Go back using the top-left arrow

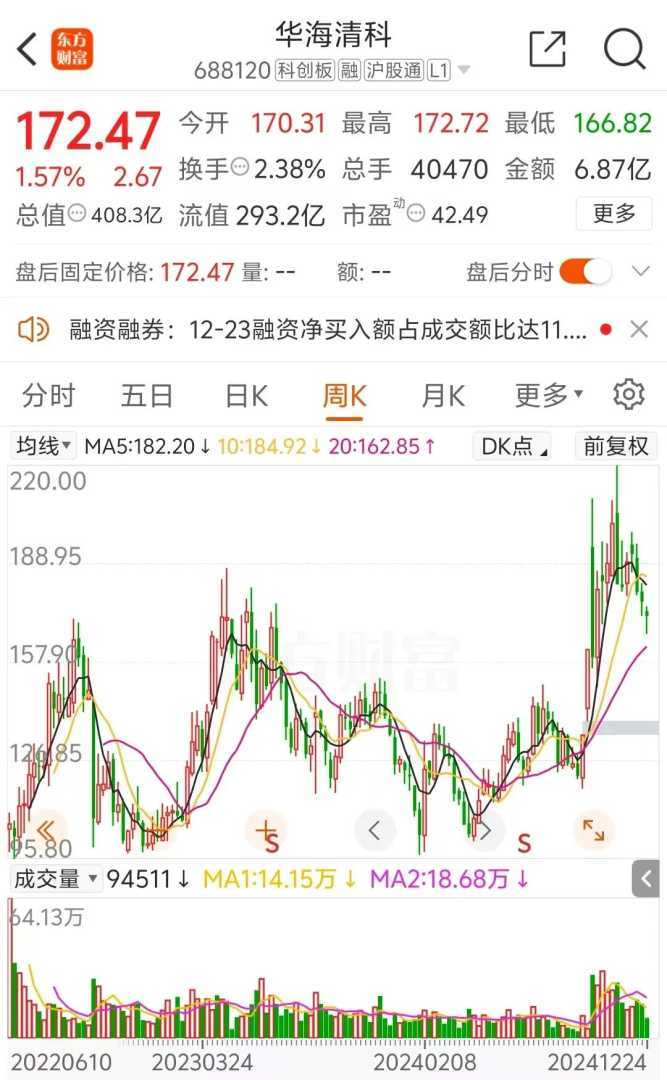tap(28, 48)
